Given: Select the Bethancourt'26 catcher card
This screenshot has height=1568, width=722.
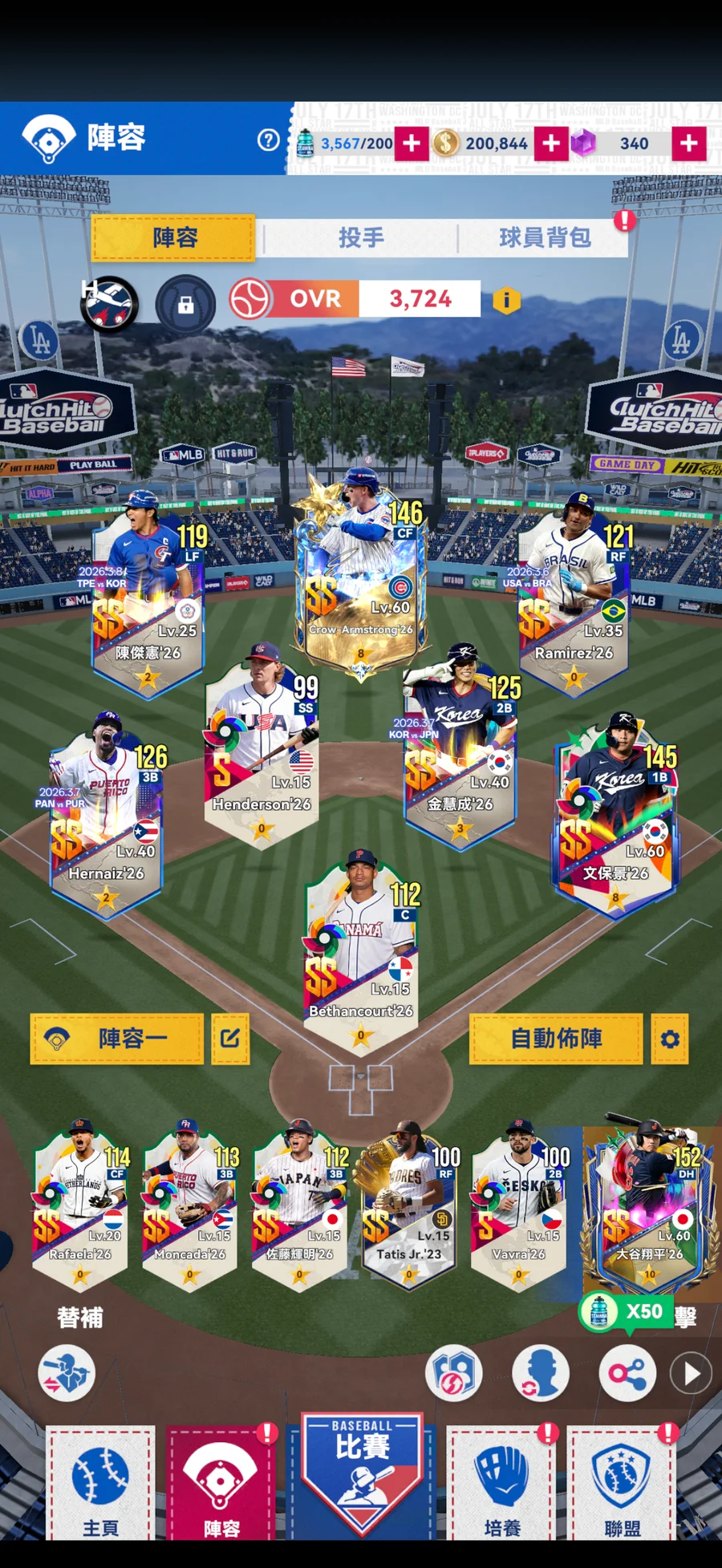Looking at the screenshot, I should 361,954.
